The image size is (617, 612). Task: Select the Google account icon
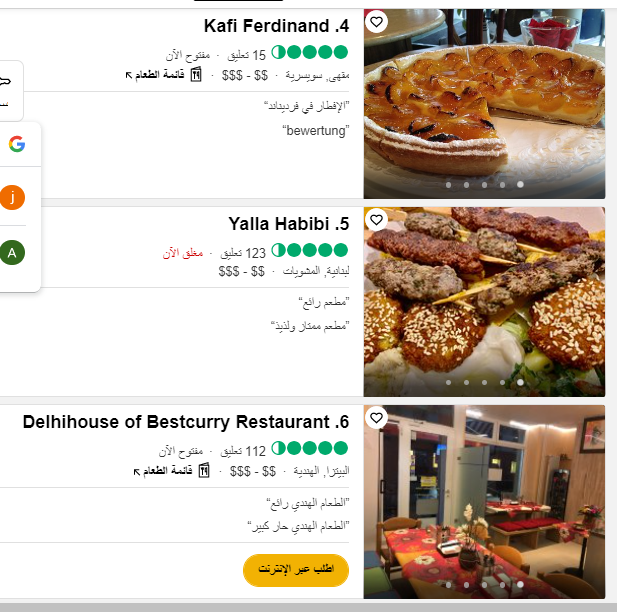click(x=17, y=144)
